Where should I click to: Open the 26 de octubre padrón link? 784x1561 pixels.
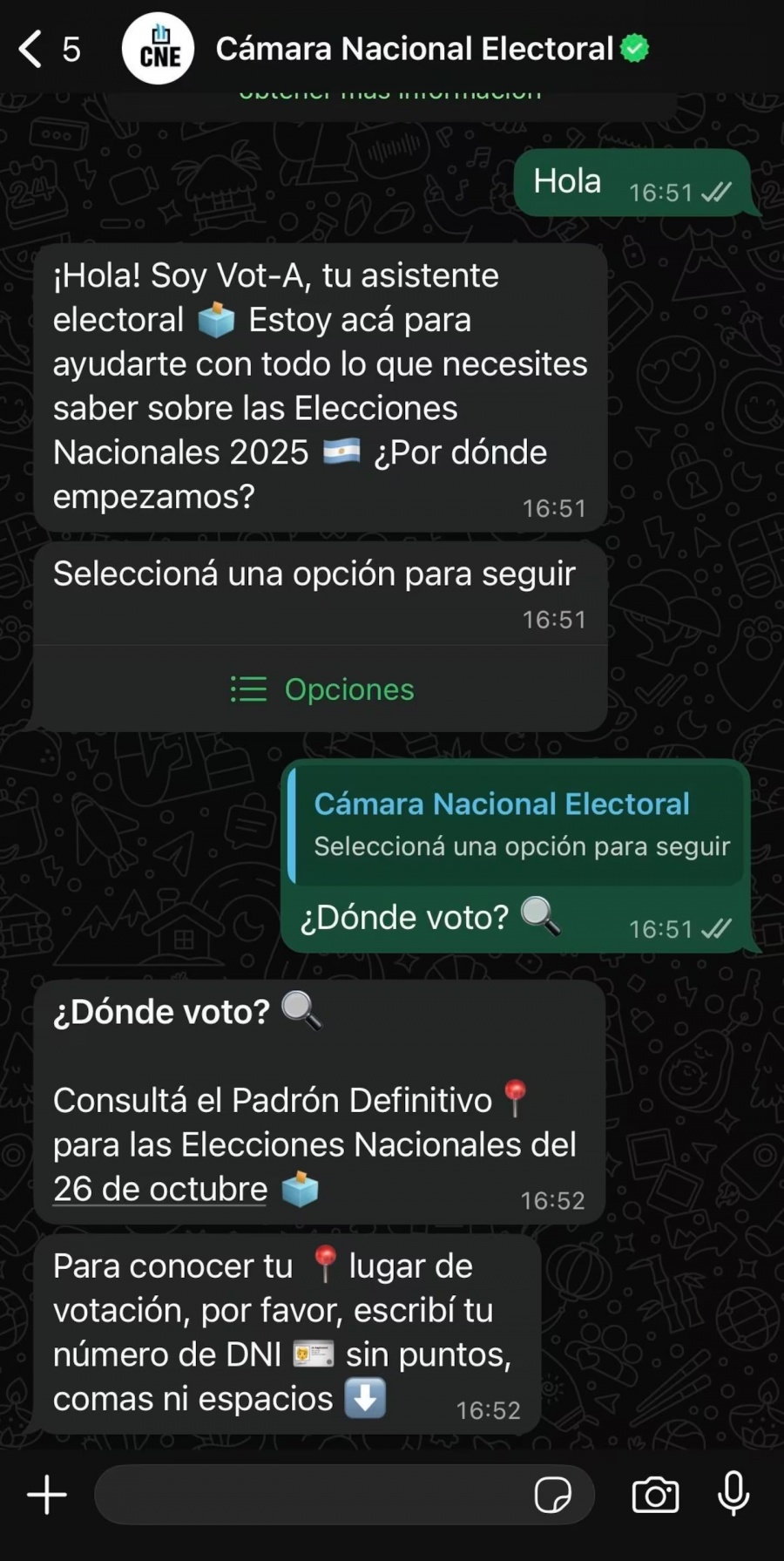pos(159,1188)
